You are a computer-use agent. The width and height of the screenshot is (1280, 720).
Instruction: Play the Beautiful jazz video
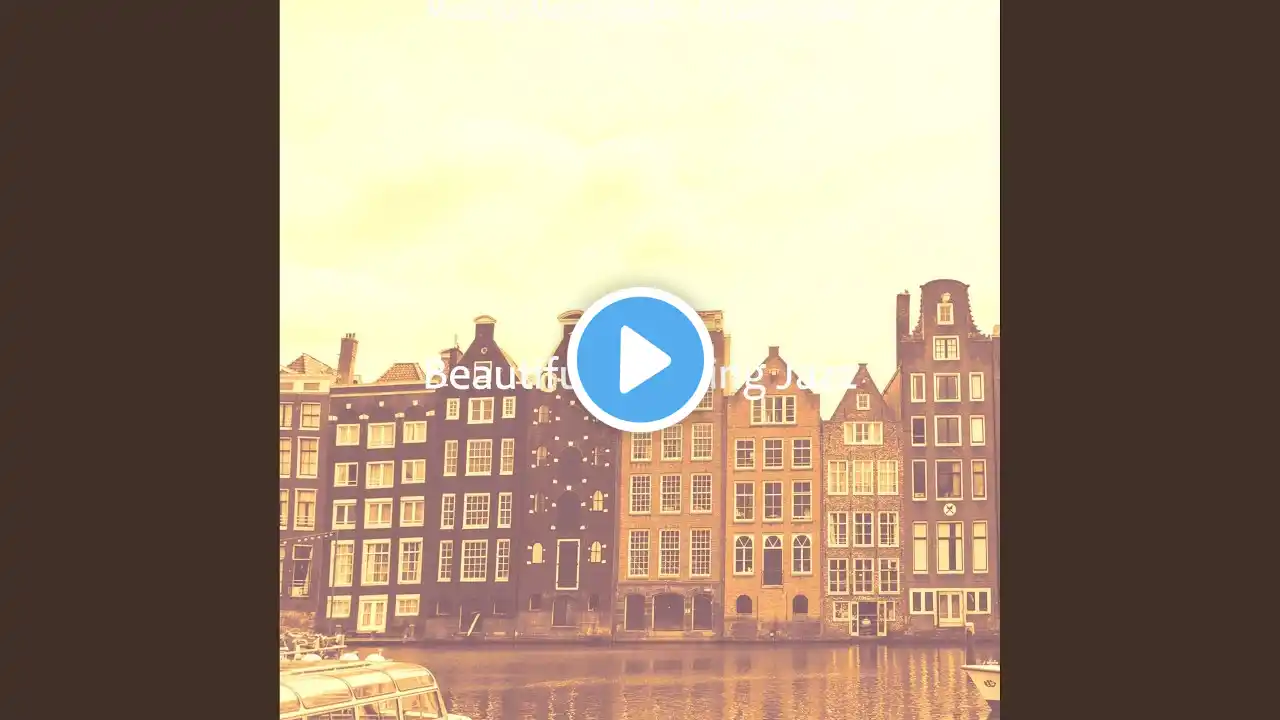[640, 360]
